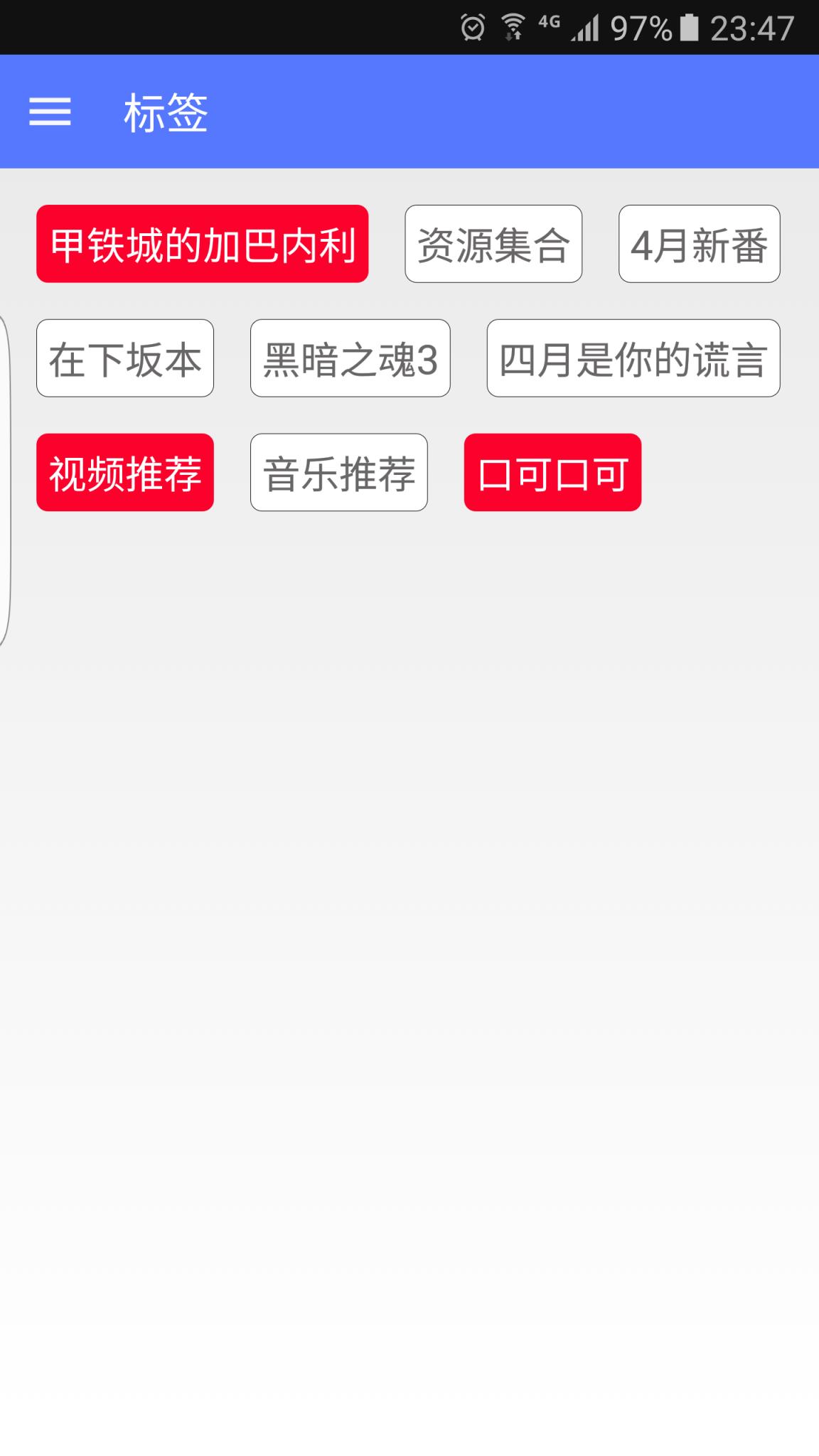
Task: Select the 在下坂本 tag
Action: click(x=124, y=358)
